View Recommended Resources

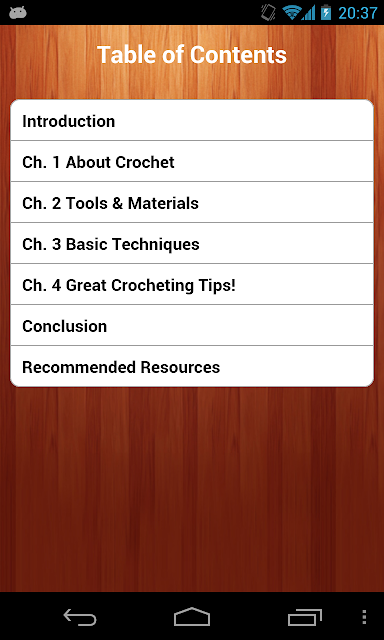[192, 366]
